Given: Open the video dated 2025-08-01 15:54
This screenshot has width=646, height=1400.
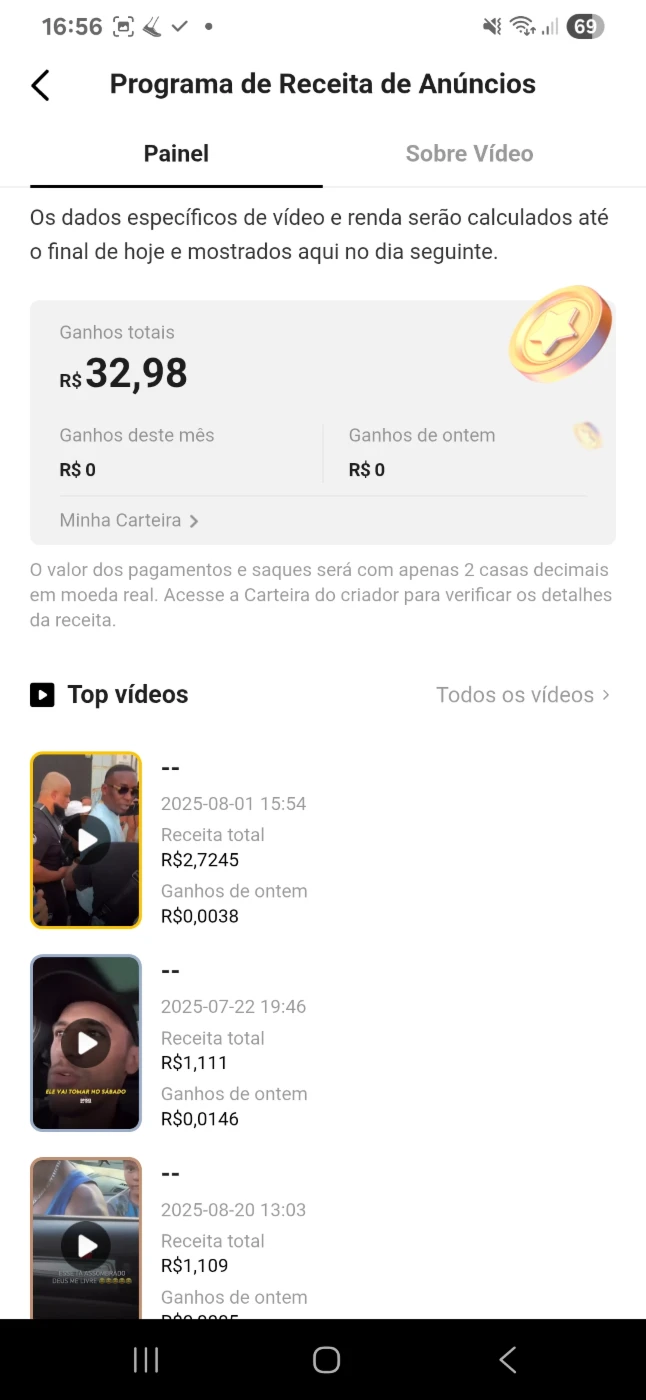Looking at the screenshot, I should [x=86, y=840].
